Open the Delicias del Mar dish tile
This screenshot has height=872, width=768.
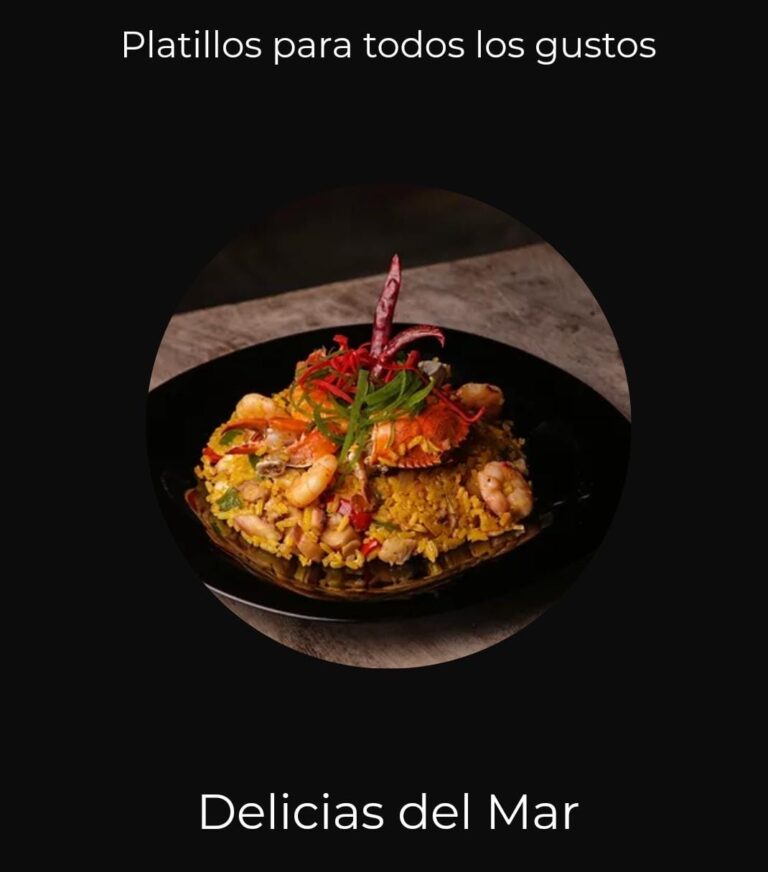(x=388, y=427)
